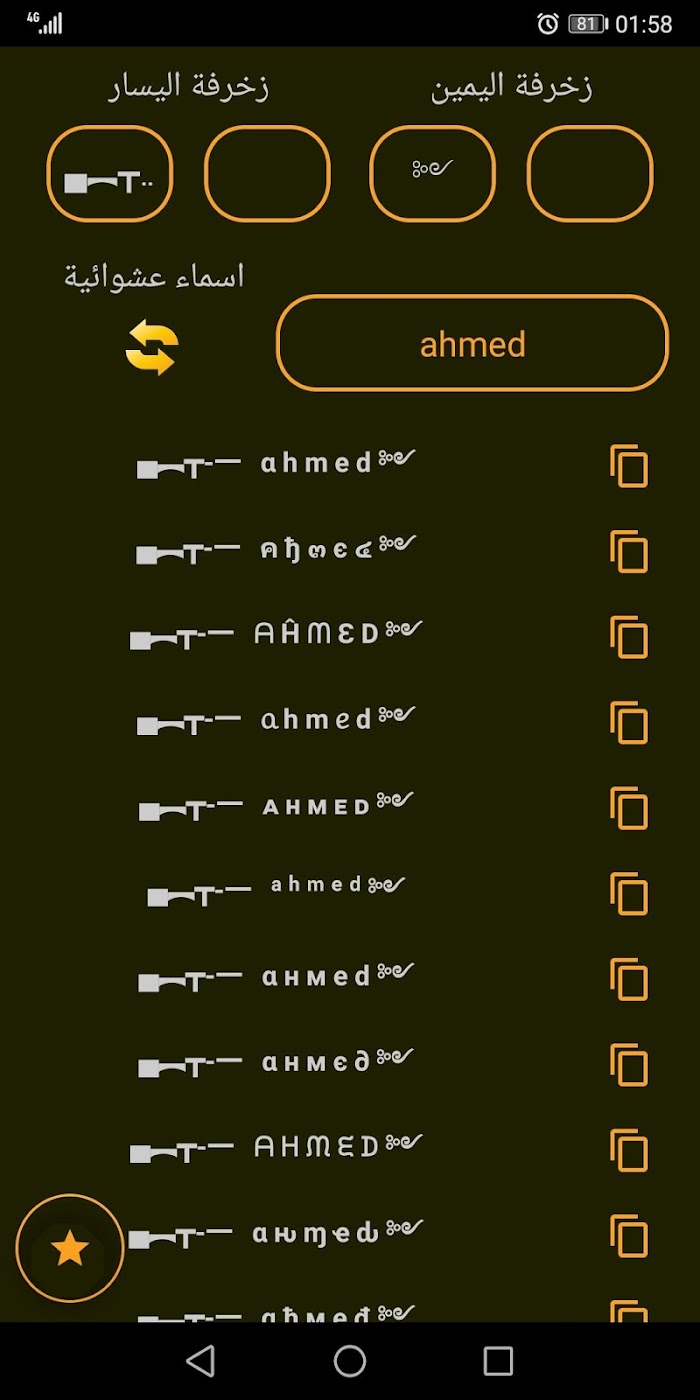Screen dimensions: 700x1400
Task: Select the right decoration box with swirl symbol
Action: click(433, 174)
